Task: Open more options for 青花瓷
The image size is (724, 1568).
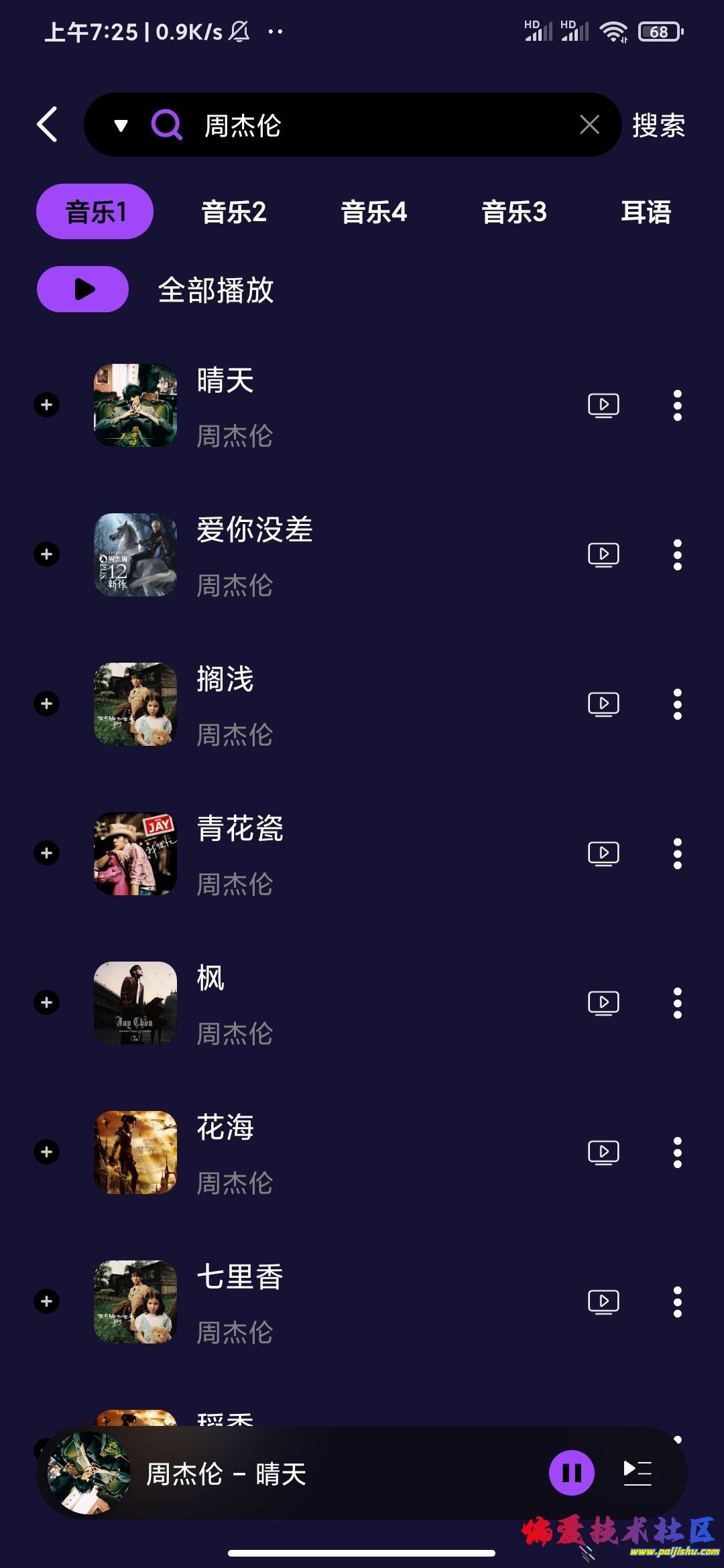Action: tap(678, 853)
